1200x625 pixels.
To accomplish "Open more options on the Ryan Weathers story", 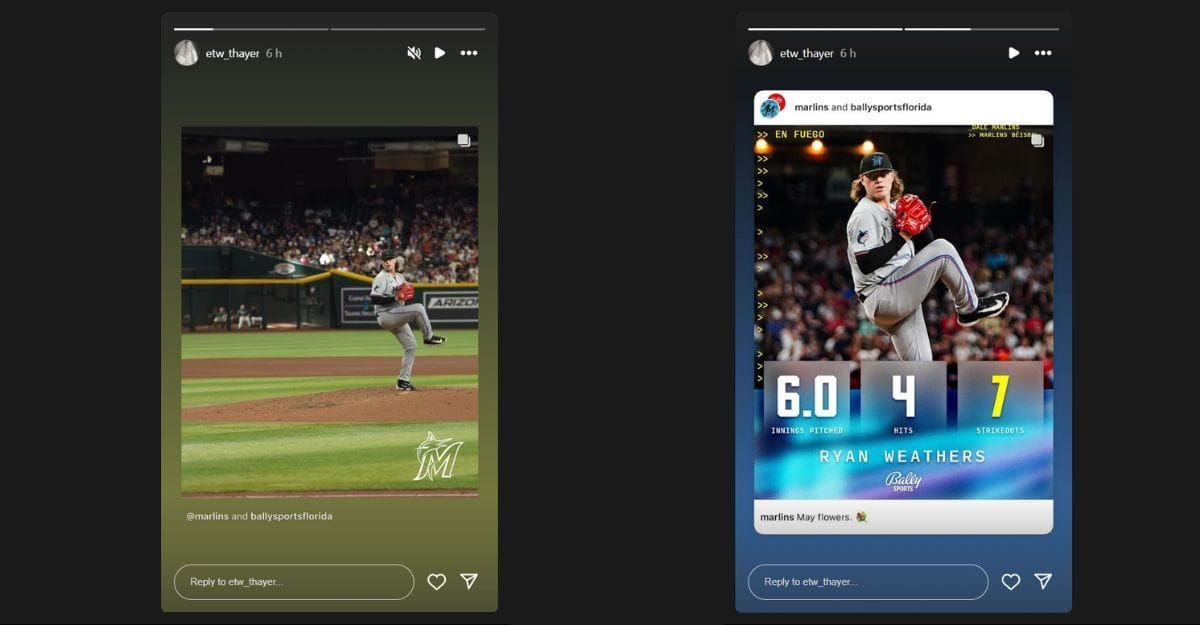I will coord(1042,53).
